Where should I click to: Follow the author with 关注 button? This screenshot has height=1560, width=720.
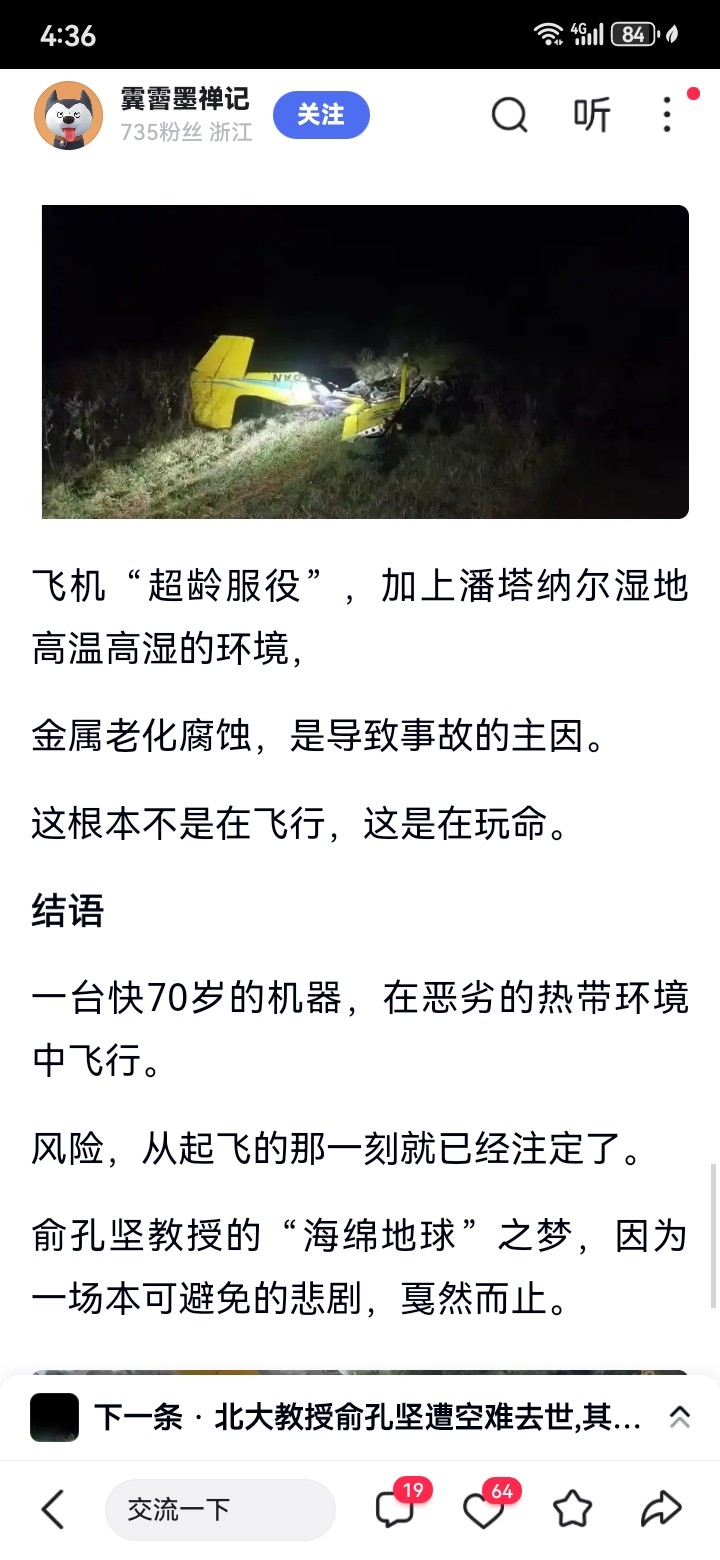click(x=321, y=115)
